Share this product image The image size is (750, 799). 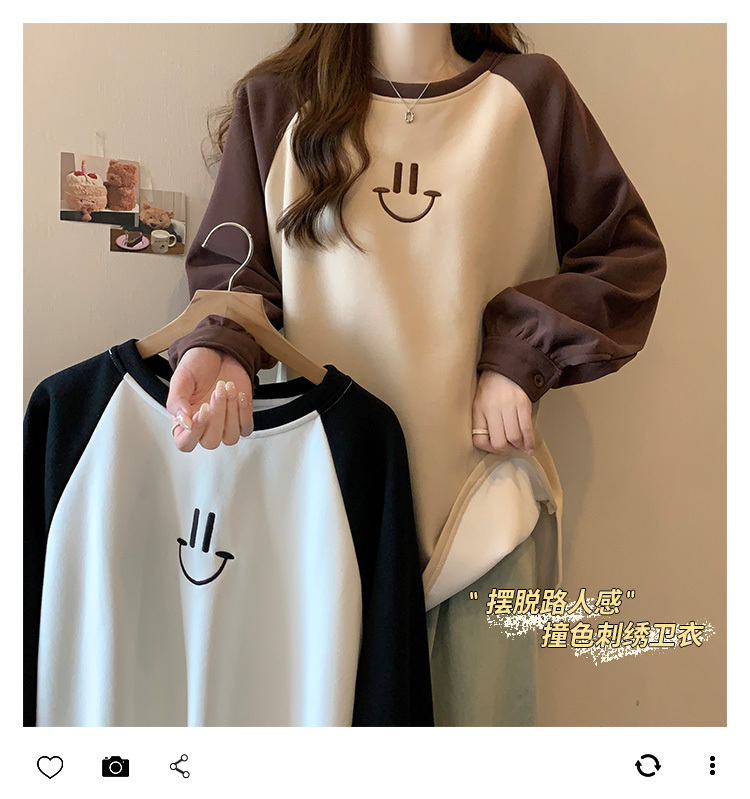click(x=180, y=767)
